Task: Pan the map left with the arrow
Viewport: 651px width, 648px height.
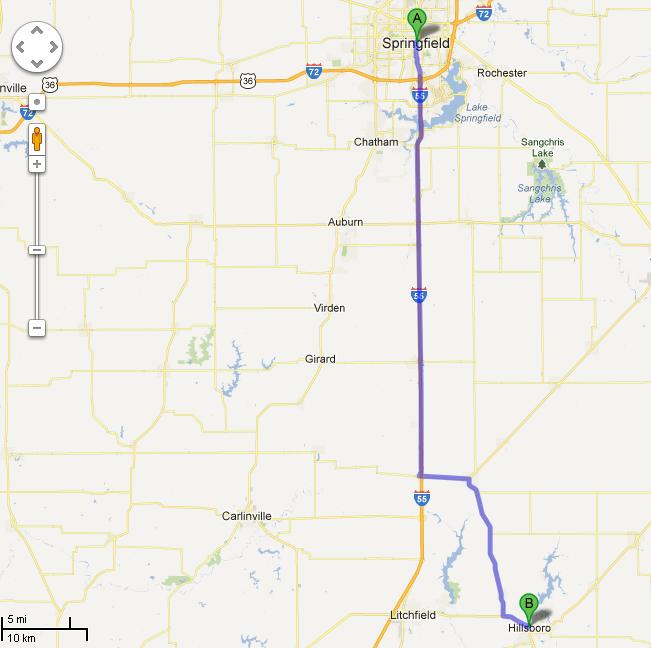Action: pyautogui.click(x=21, y=46)
